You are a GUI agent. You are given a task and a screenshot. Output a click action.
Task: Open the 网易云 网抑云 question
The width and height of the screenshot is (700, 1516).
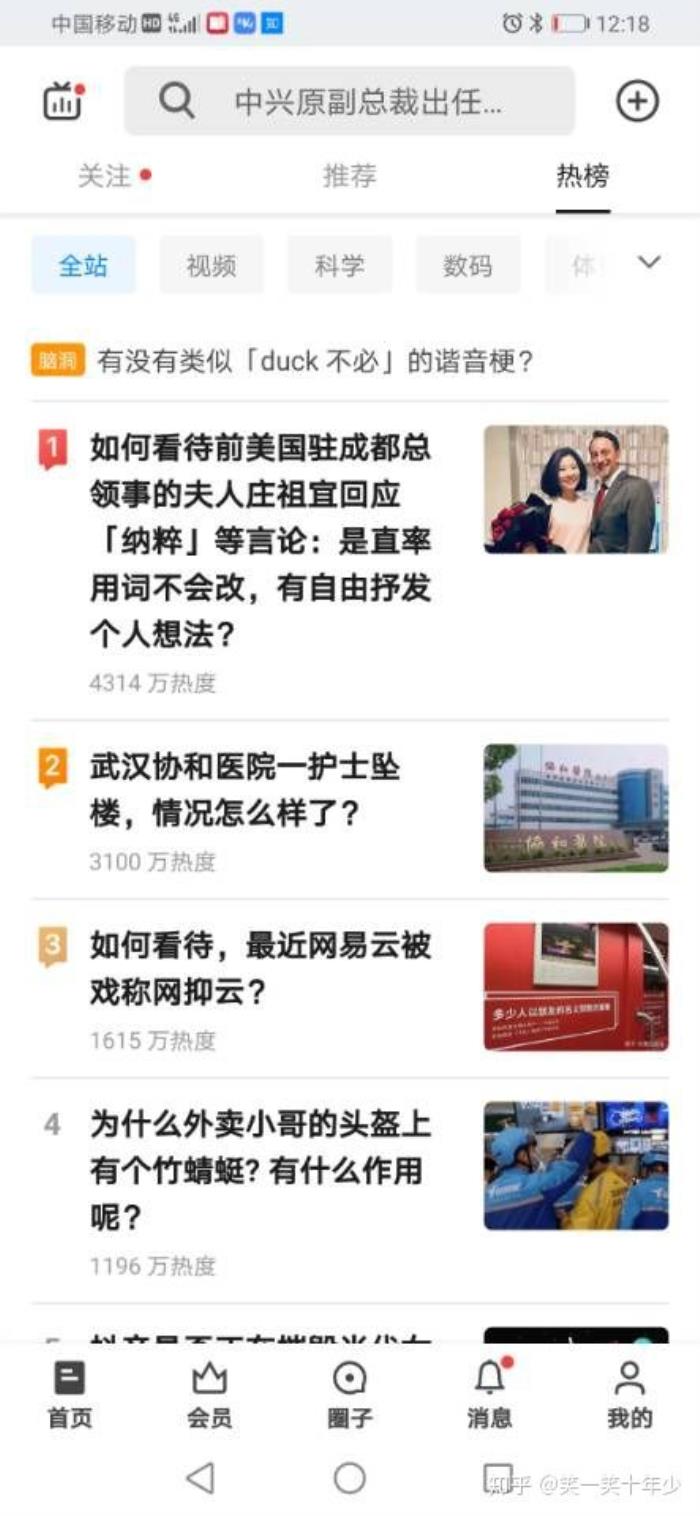260,968
